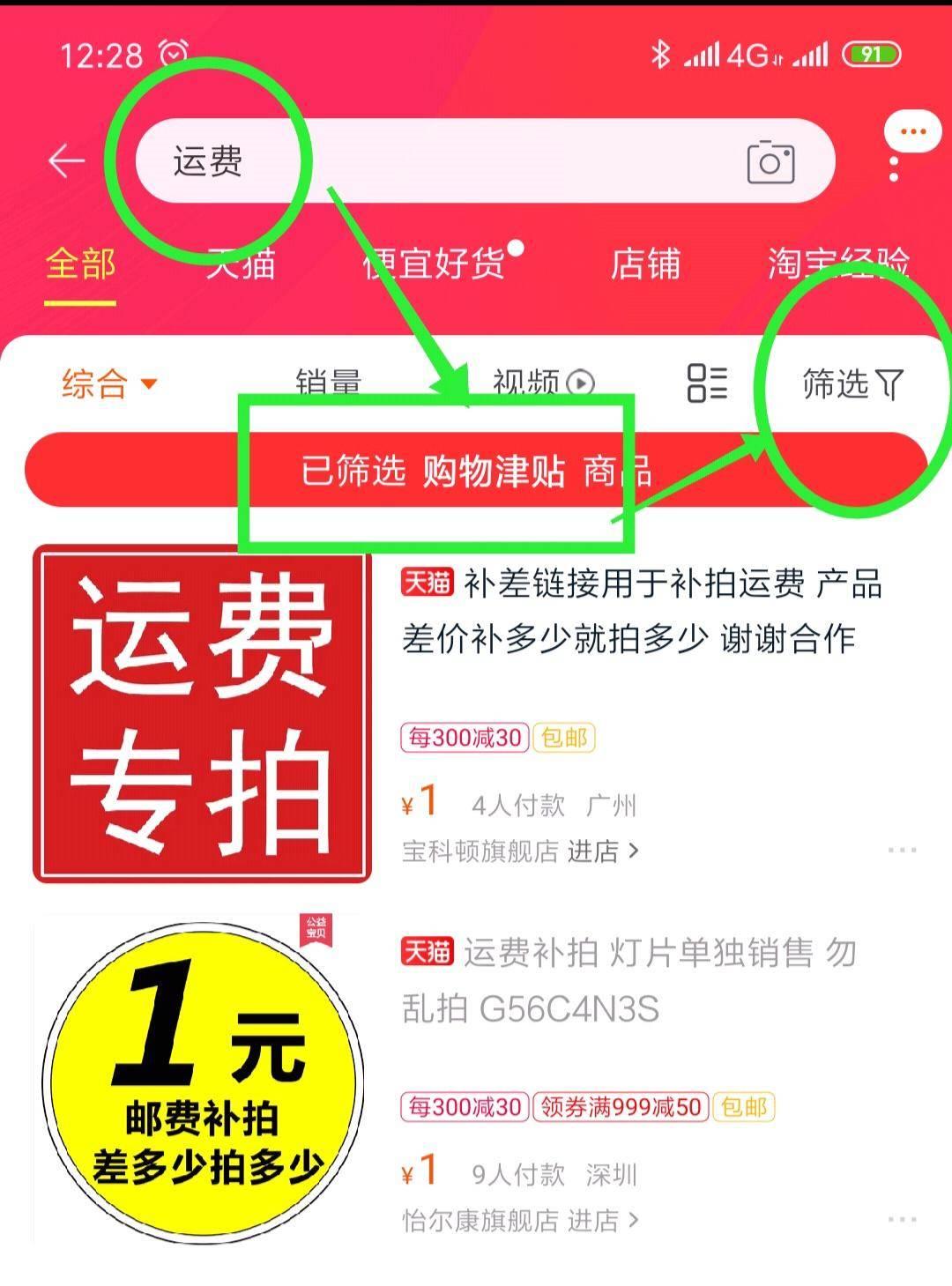Expand the 综合 sort dropdown
This screenshot has height=1286, width=952.
[108, 383]
